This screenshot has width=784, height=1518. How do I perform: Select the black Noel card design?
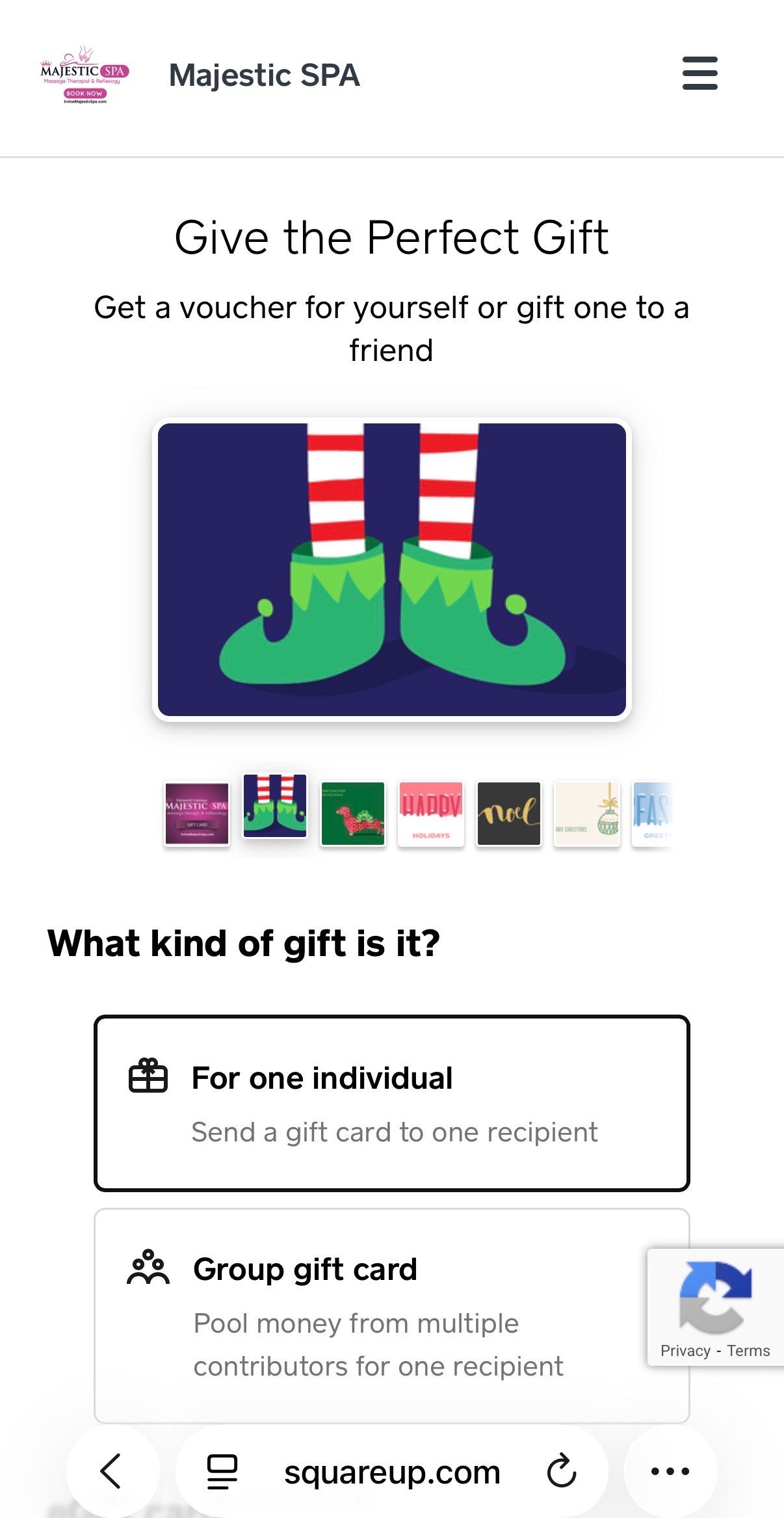(x=509, y=814)
